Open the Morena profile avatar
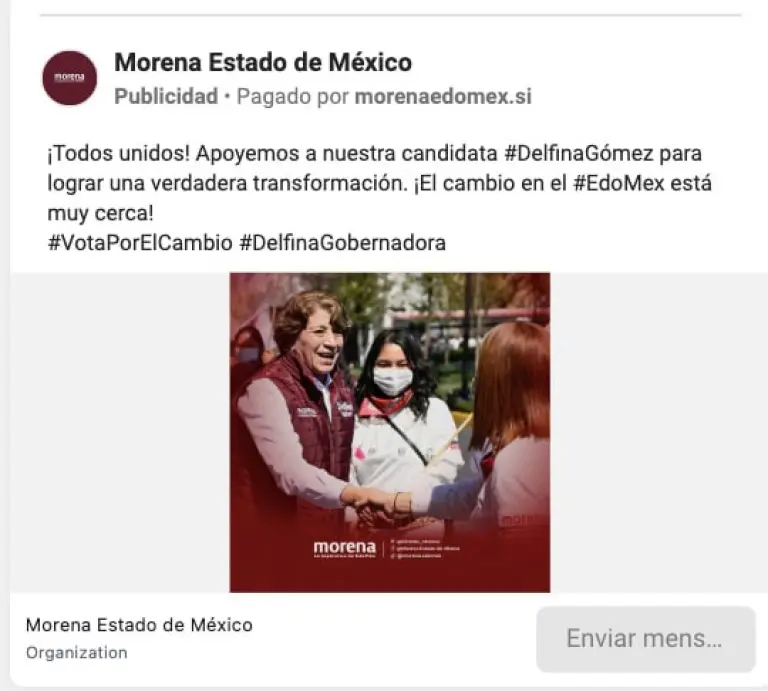 pos(70,78)
